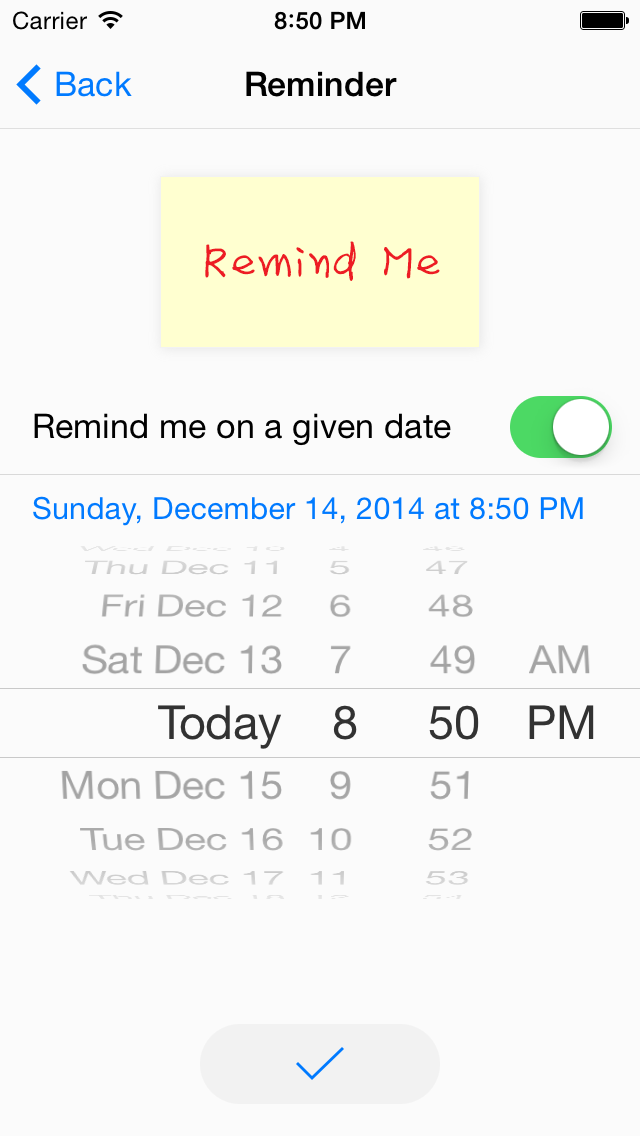
Task: Turn off Remind me on a given date
Action: pyautogui.click(x=561, y=427)
